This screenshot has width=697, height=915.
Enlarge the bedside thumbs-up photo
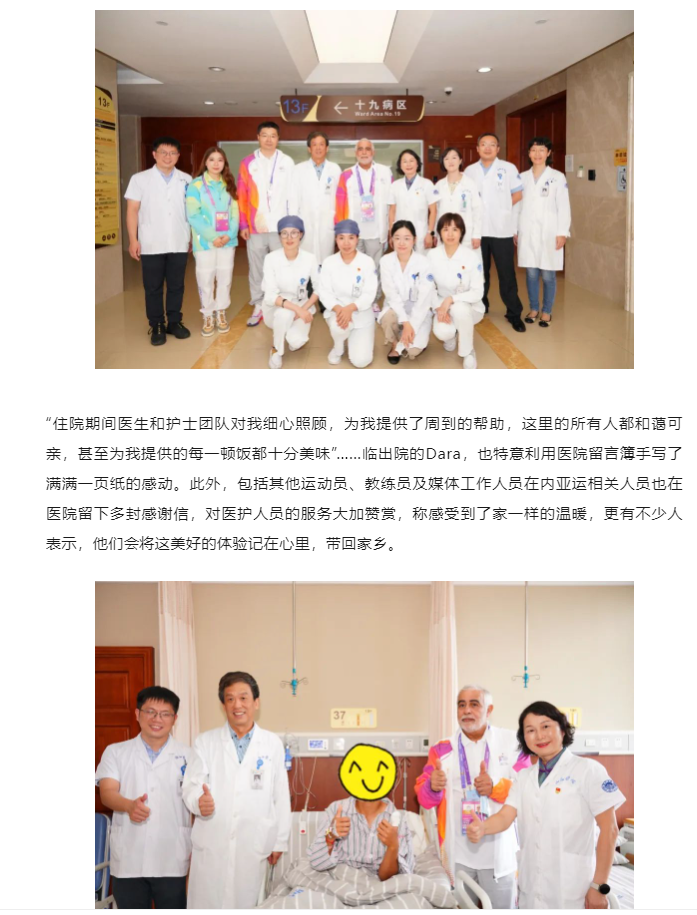coord(364,745)
